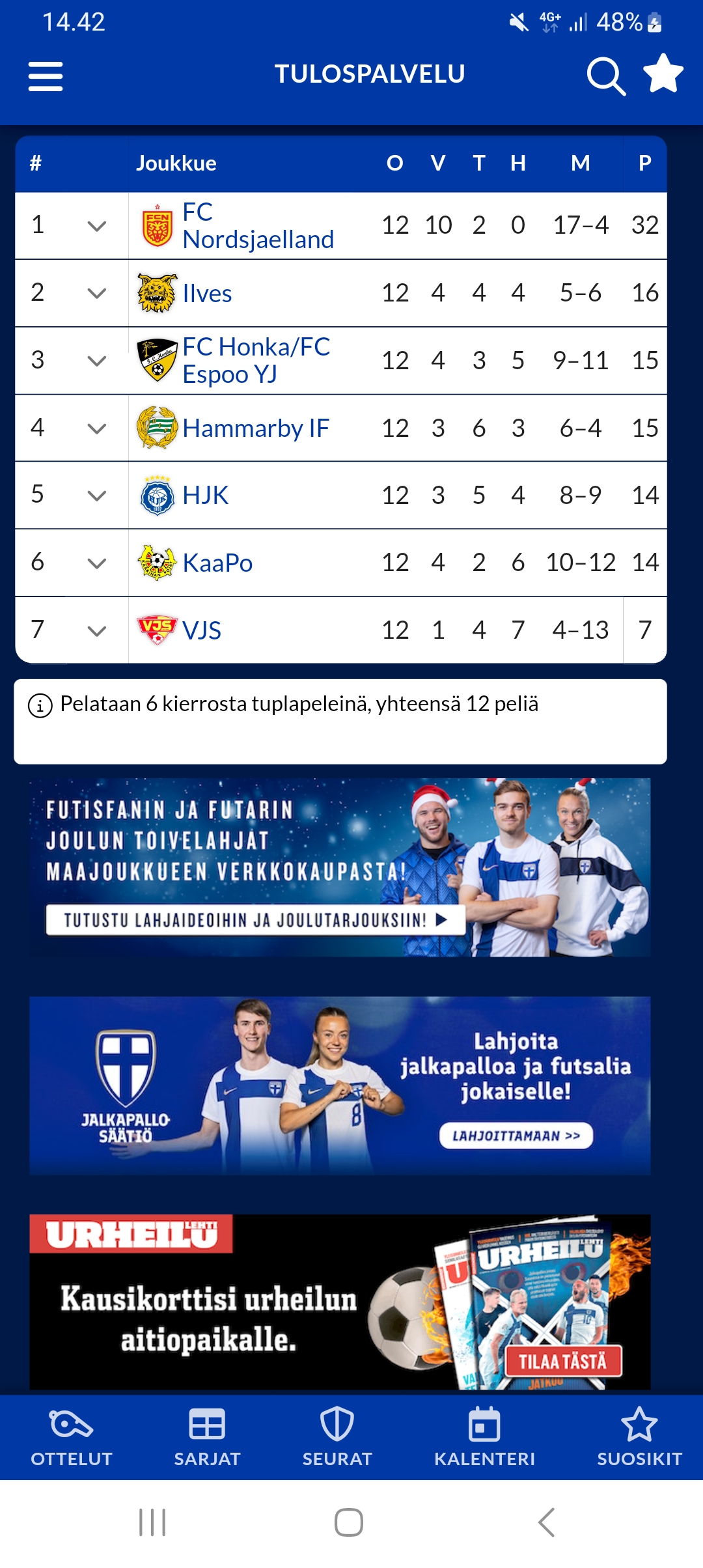
Task: Open FC Honka/FC Espoo YJ team page
Action: tap(256, 361)
